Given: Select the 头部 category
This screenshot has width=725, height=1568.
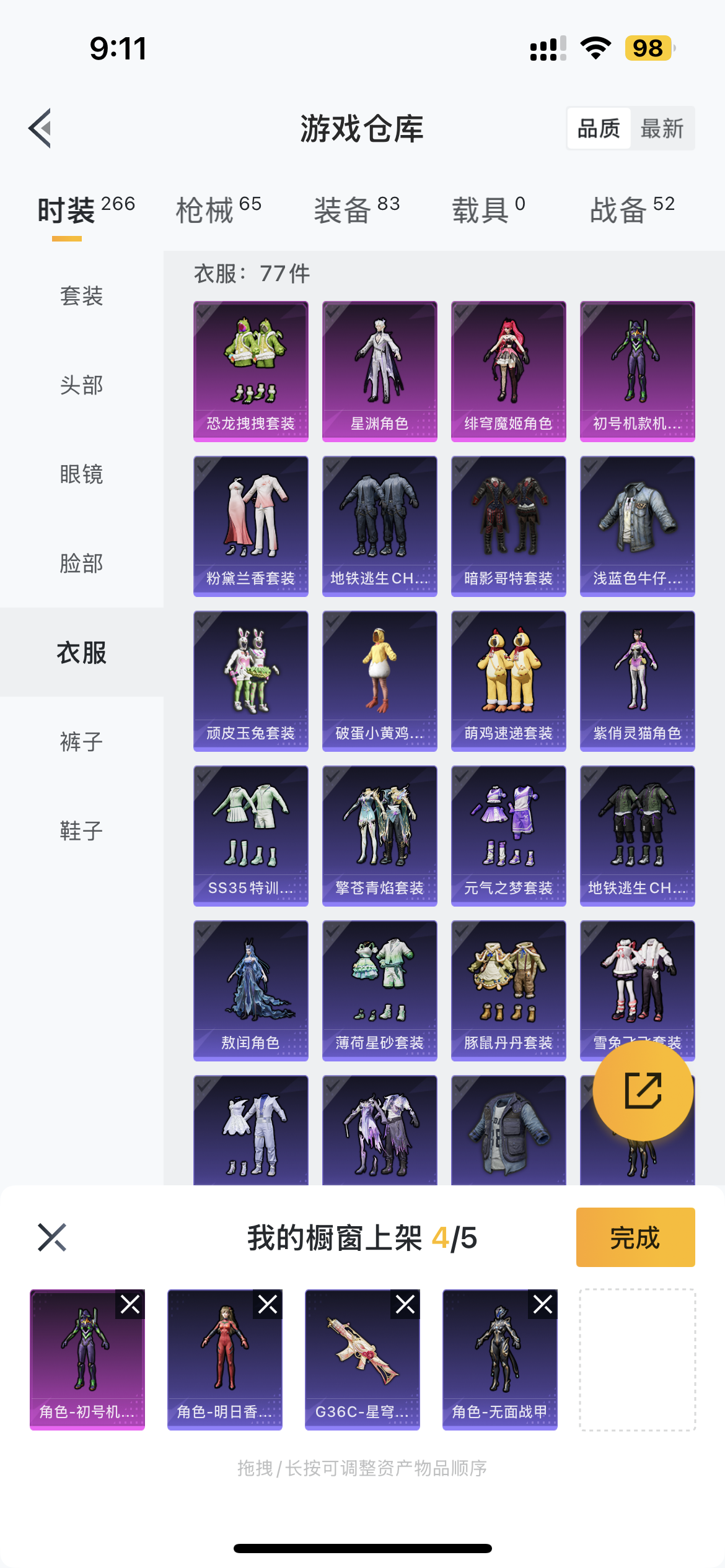Looking at the screenshot, I should 81,385.
